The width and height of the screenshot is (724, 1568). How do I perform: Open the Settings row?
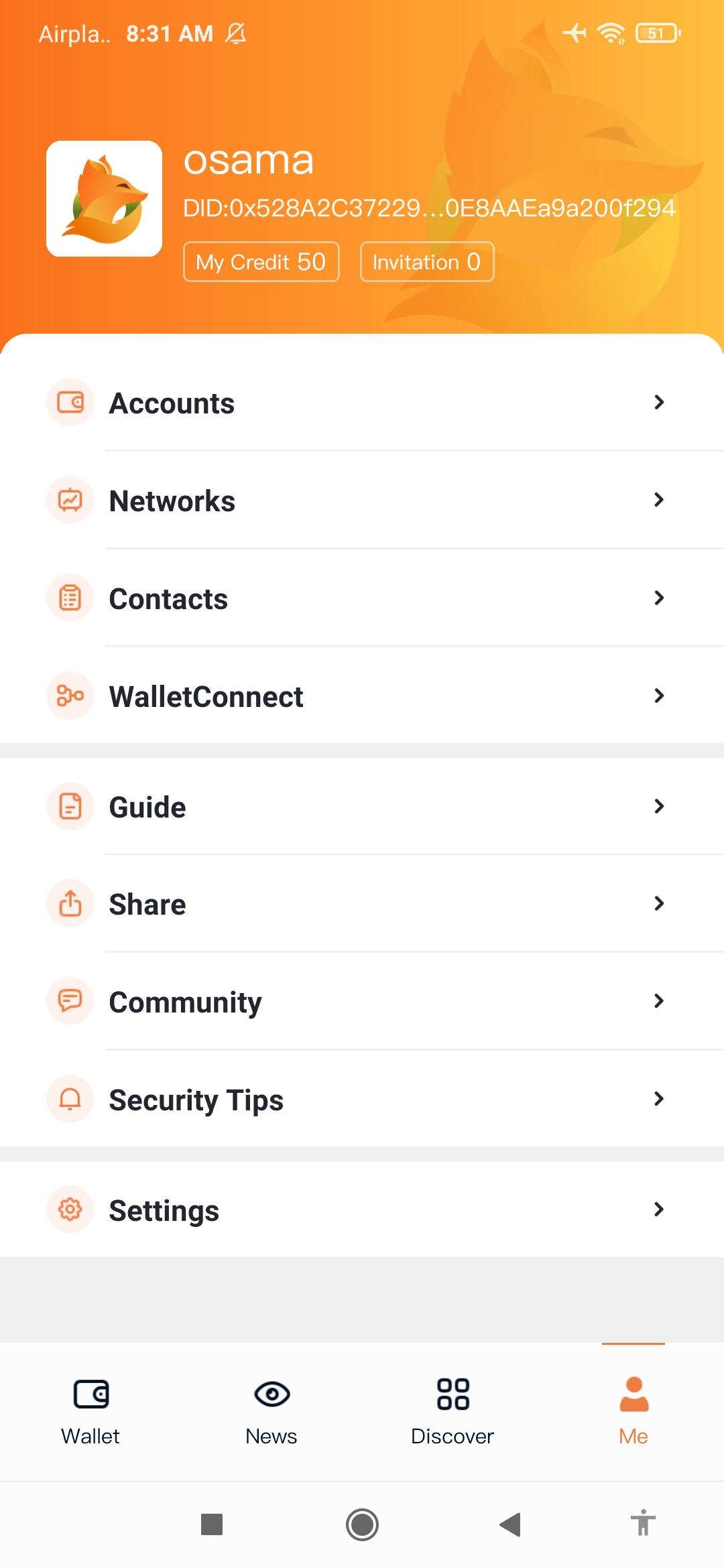(362, 1210)
